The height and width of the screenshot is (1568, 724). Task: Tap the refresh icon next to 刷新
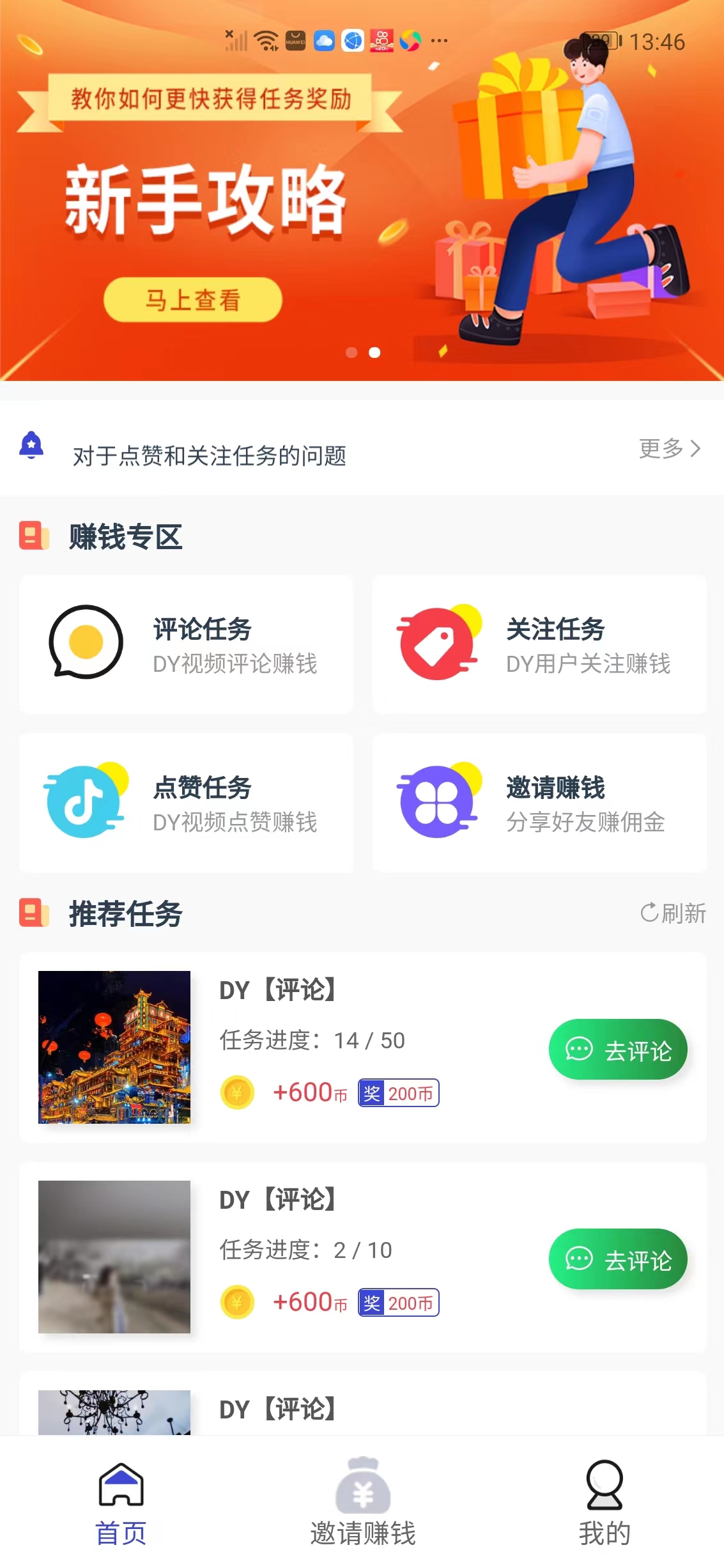[x=650, y=914]
